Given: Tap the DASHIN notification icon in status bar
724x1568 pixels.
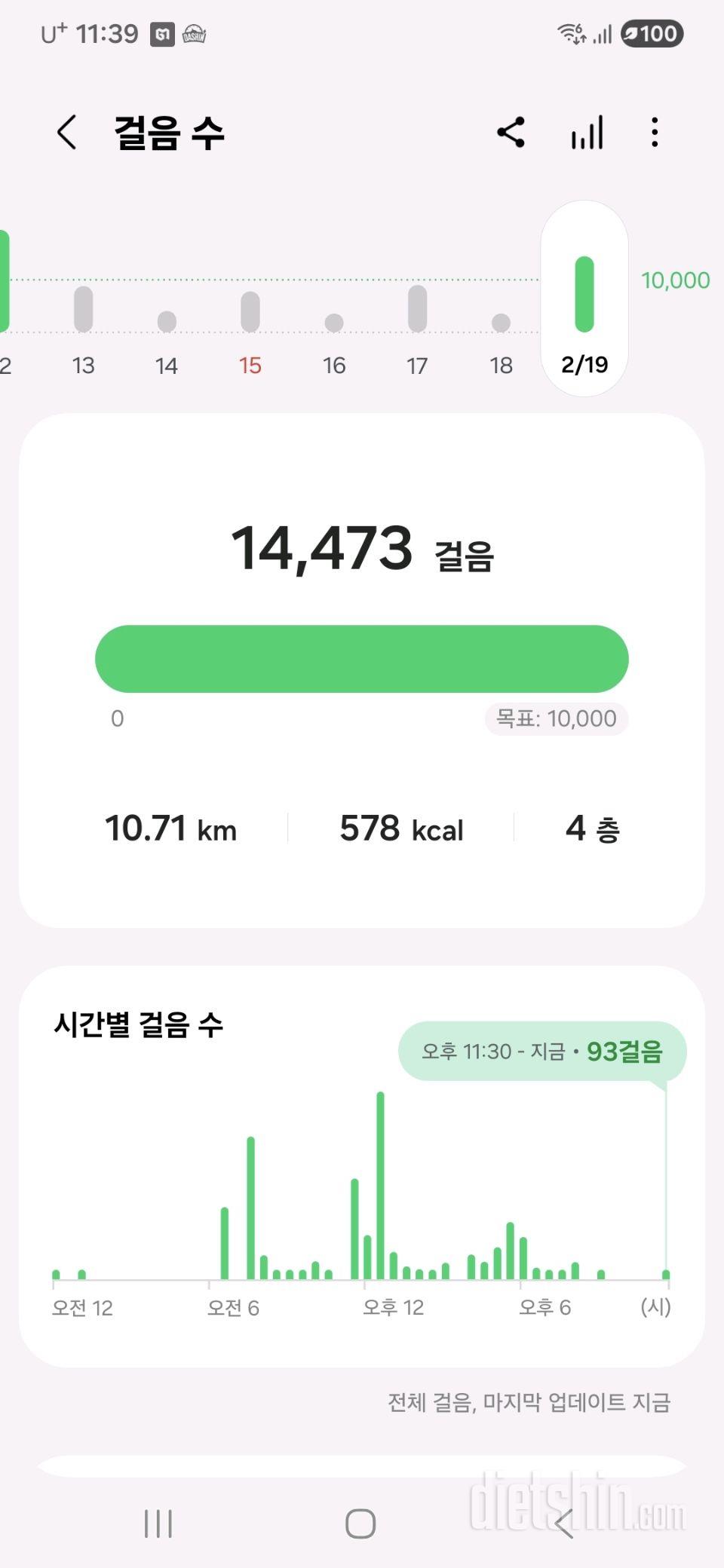Looking at the screenshot, I should click(x=195, y=33).
